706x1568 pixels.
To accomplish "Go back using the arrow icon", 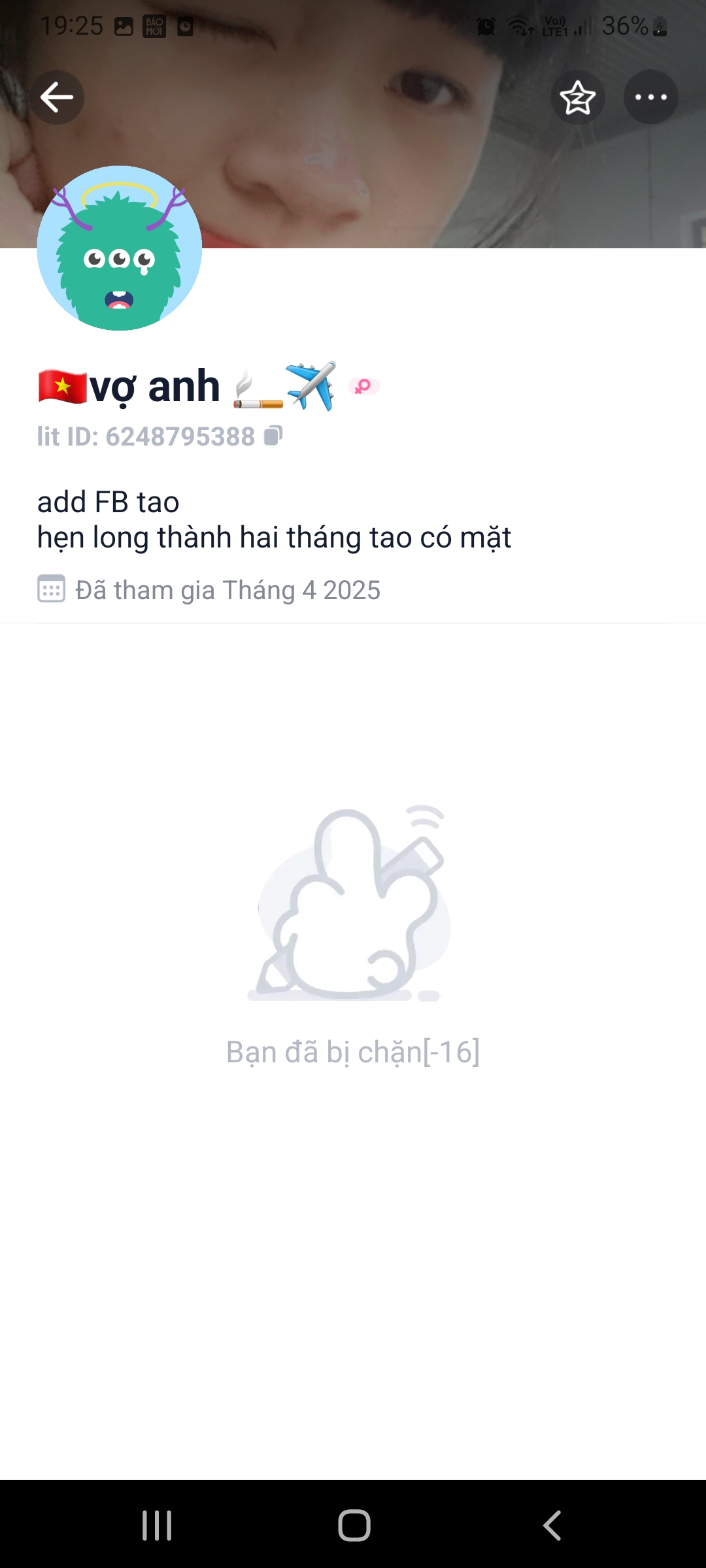I will 57,97.
